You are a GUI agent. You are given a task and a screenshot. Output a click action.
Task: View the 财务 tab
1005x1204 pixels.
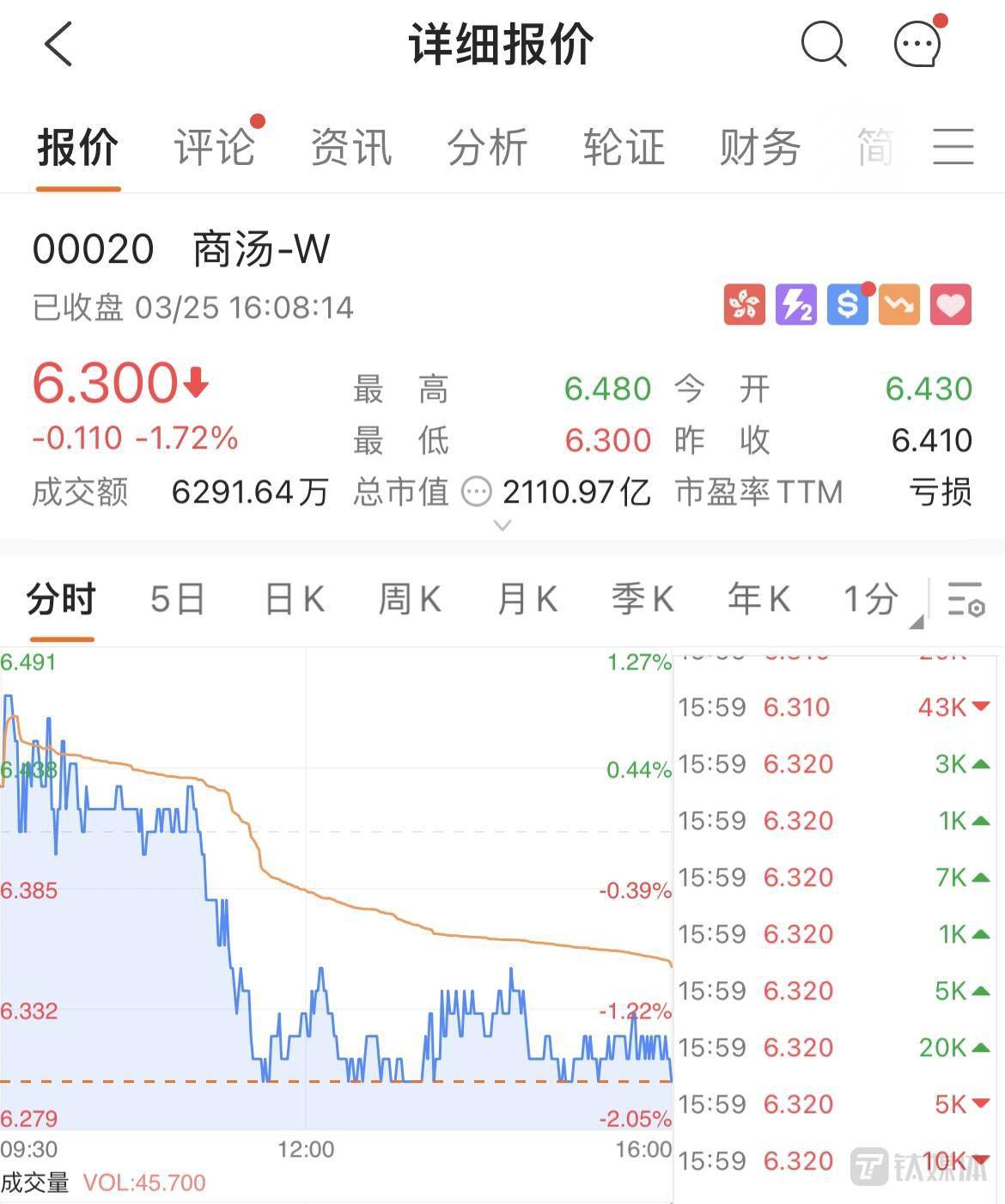(760, 147)
